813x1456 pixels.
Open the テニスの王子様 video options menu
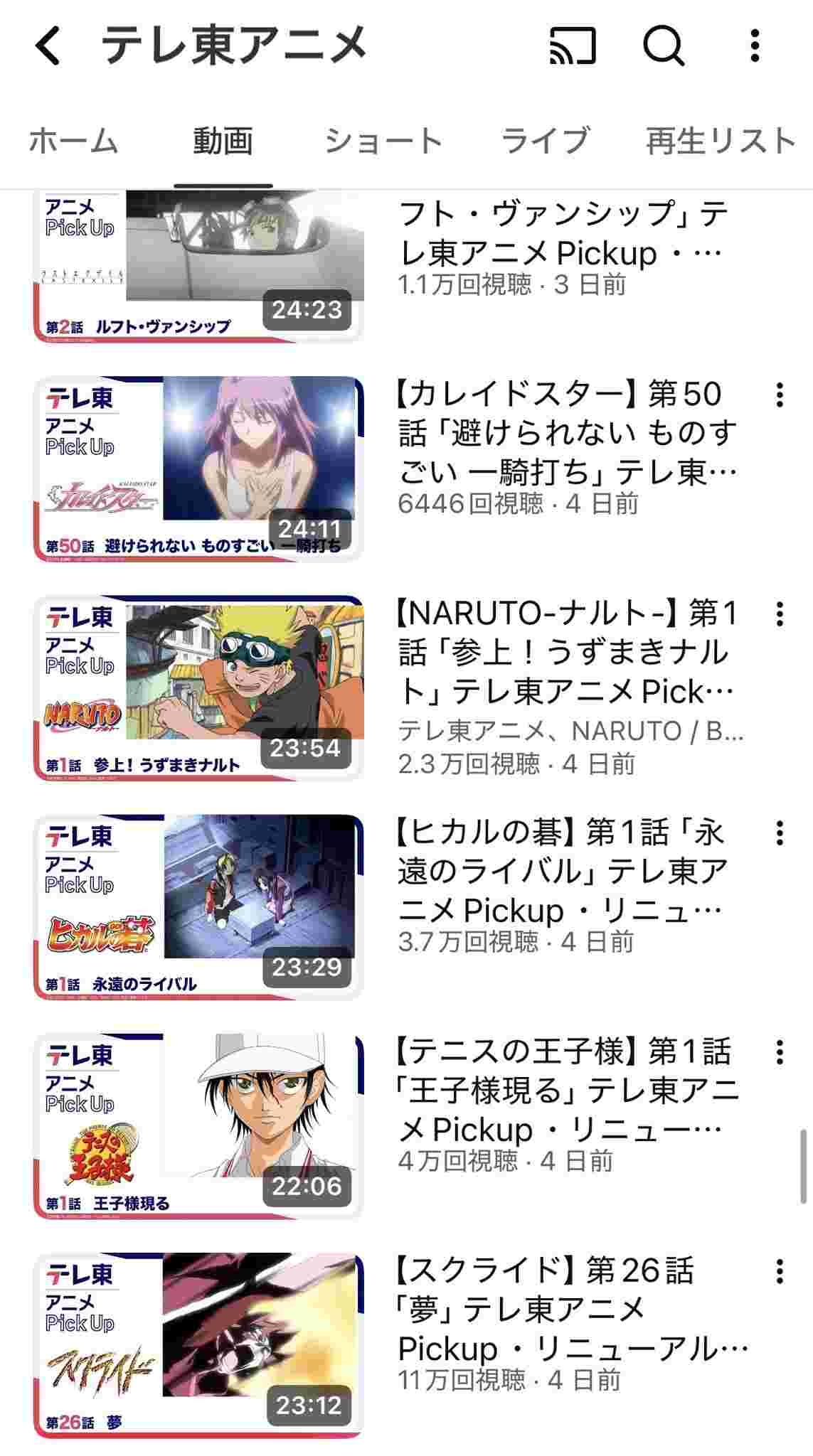[x=780, y=1051]
